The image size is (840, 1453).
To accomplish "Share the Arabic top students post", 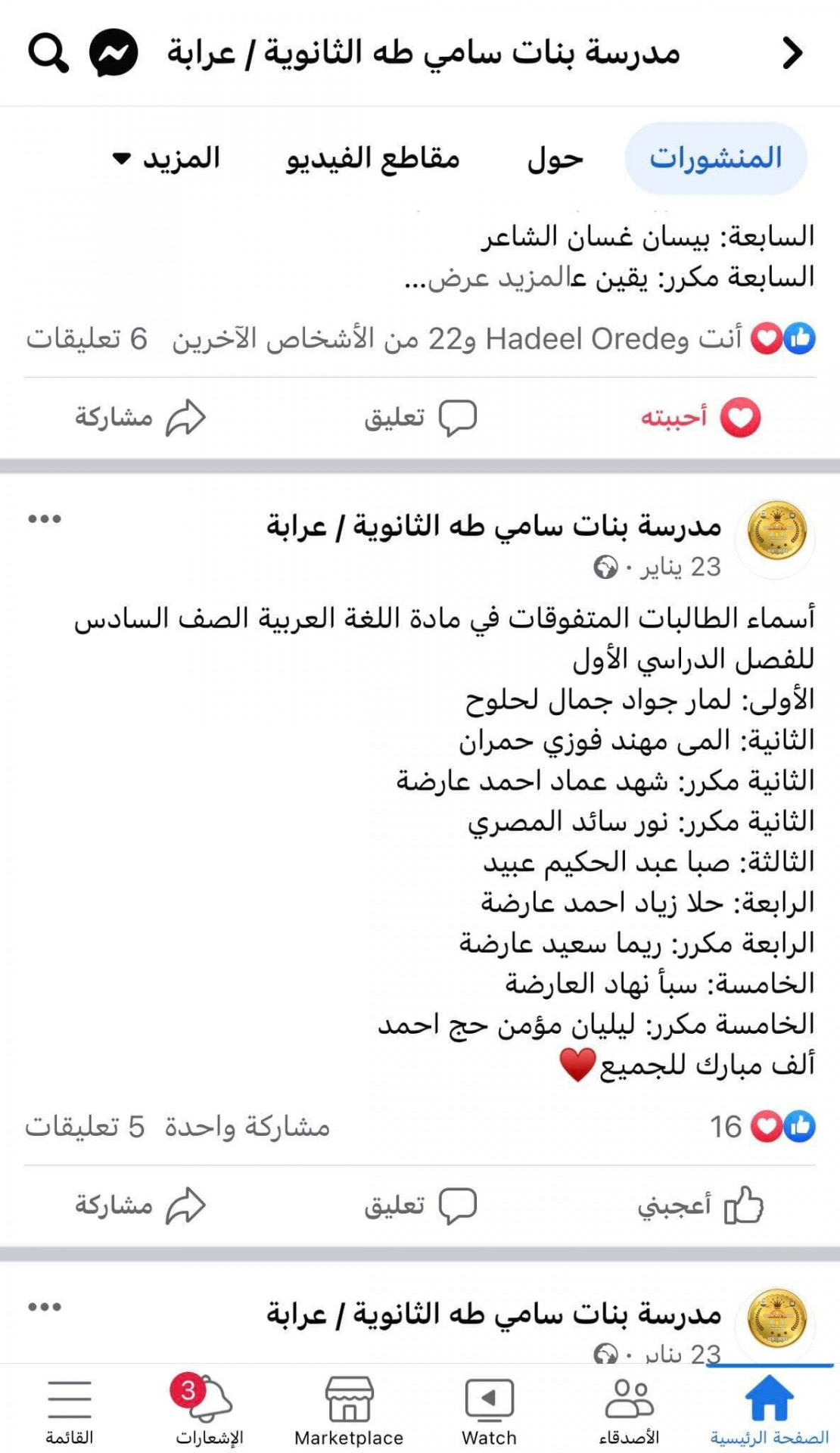I will pyautogui.click(x=140, y=1205).
